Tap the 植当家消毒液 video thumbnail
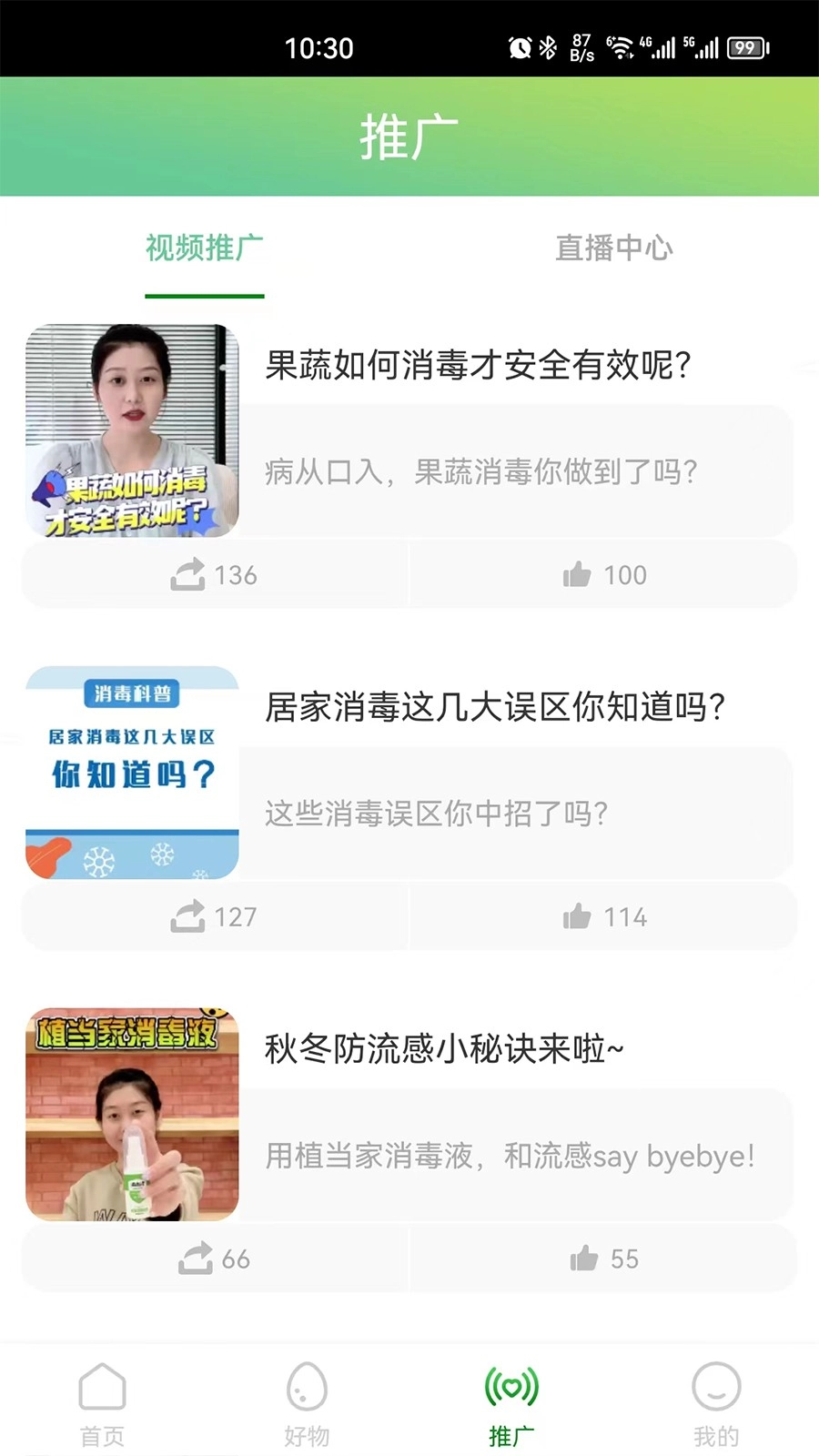The image size is (819, 1456). (131, 1113)
